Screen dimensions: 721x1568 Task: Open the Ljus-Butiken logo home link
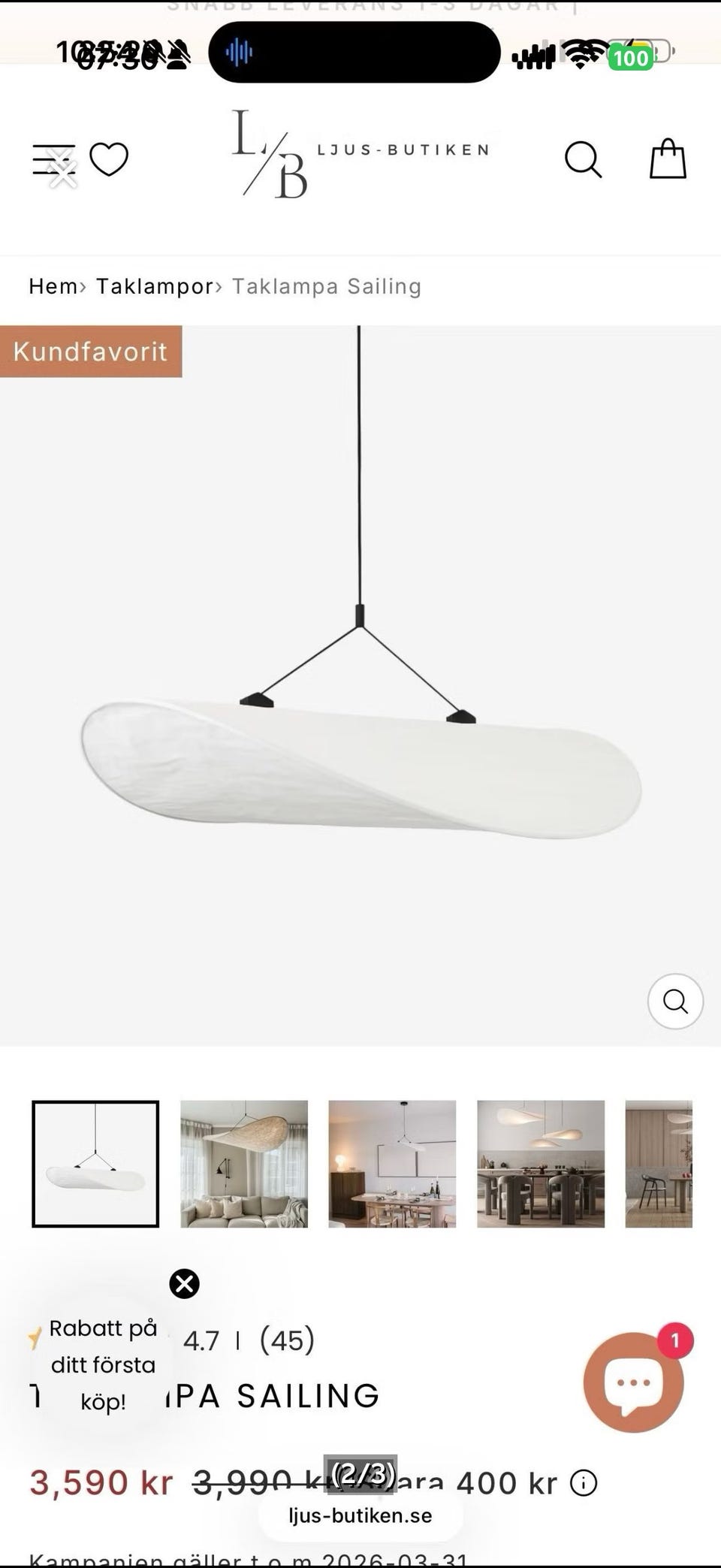360,154
